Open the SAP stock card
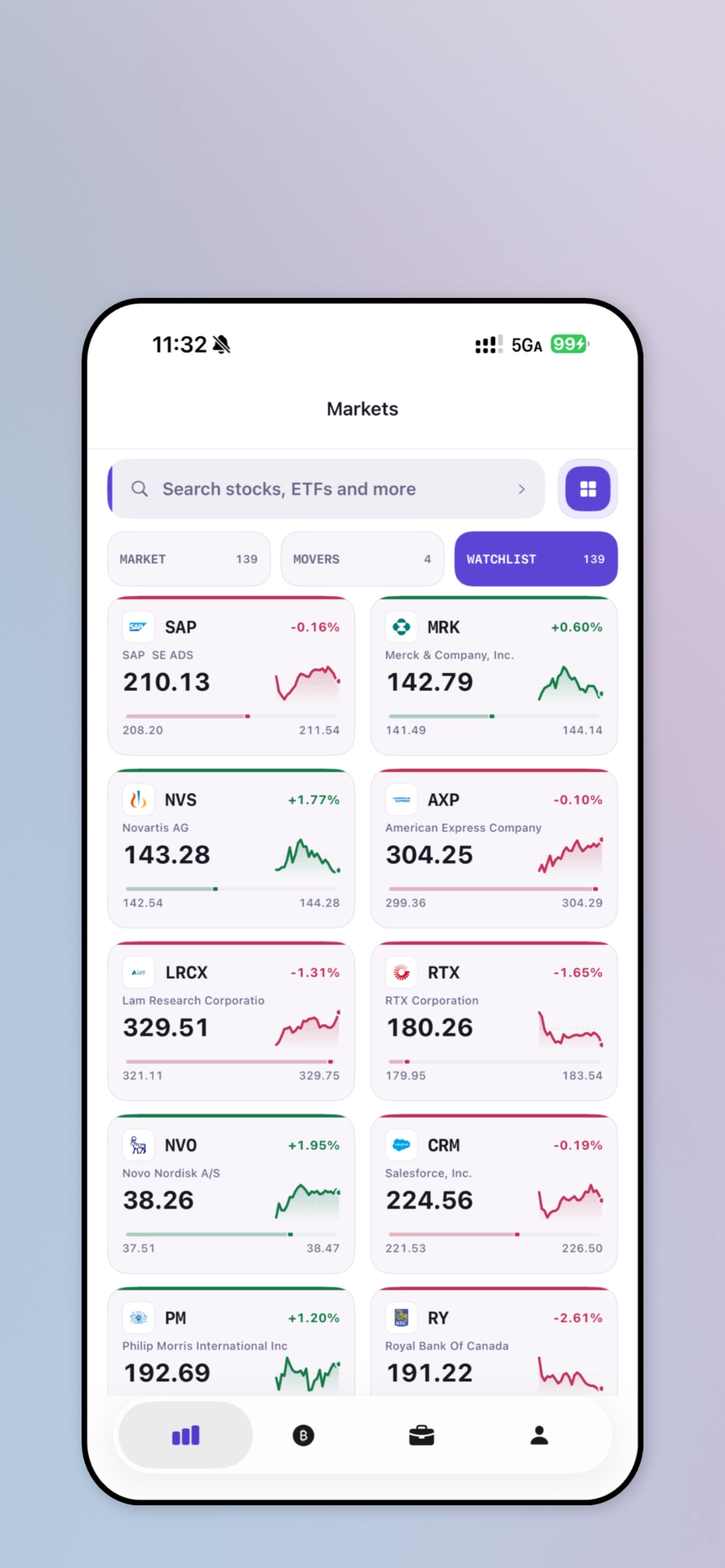Image resolution: width=725 pixels, height=1568 pixels. (231, 676)
